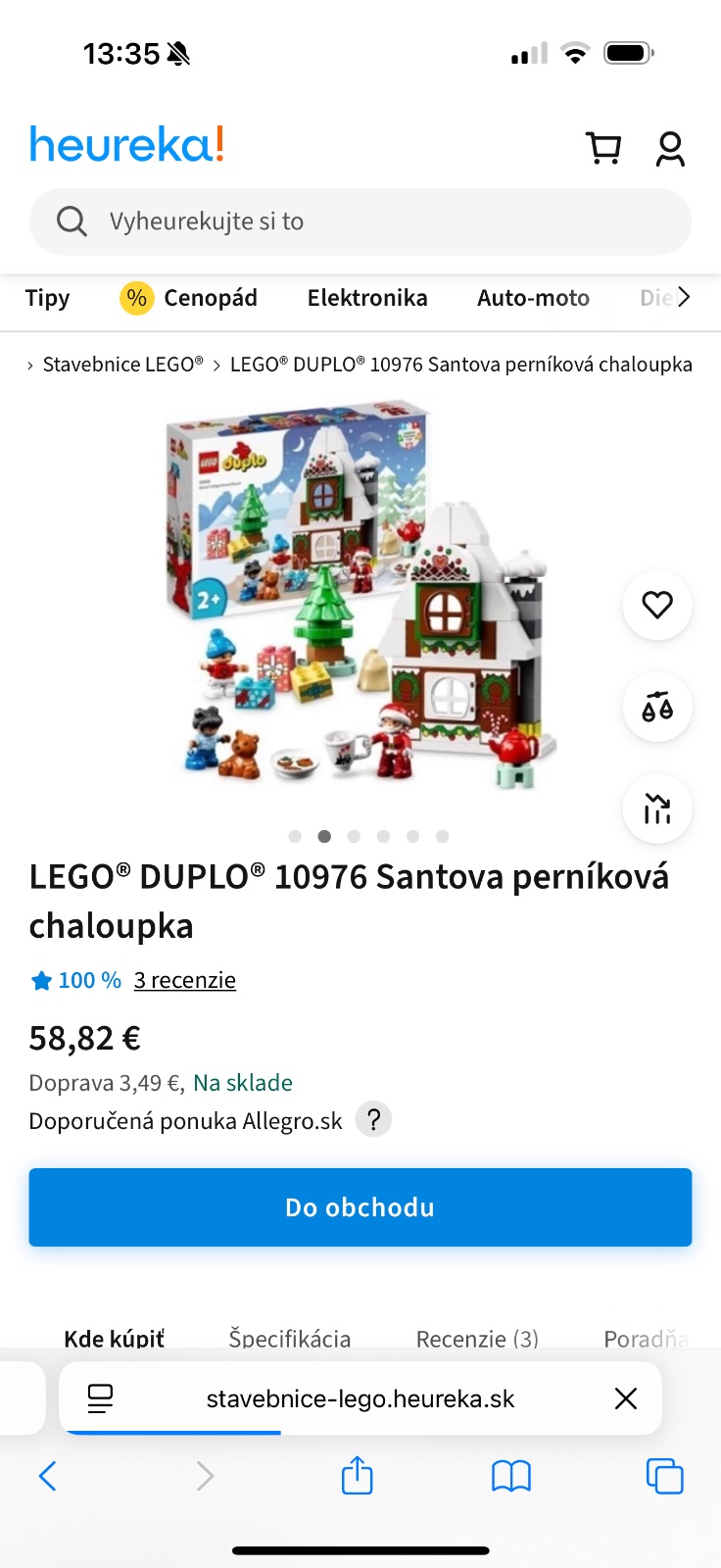
Task: Show info about Doporučená ponuka question mark
Action: click(373, 1119)
